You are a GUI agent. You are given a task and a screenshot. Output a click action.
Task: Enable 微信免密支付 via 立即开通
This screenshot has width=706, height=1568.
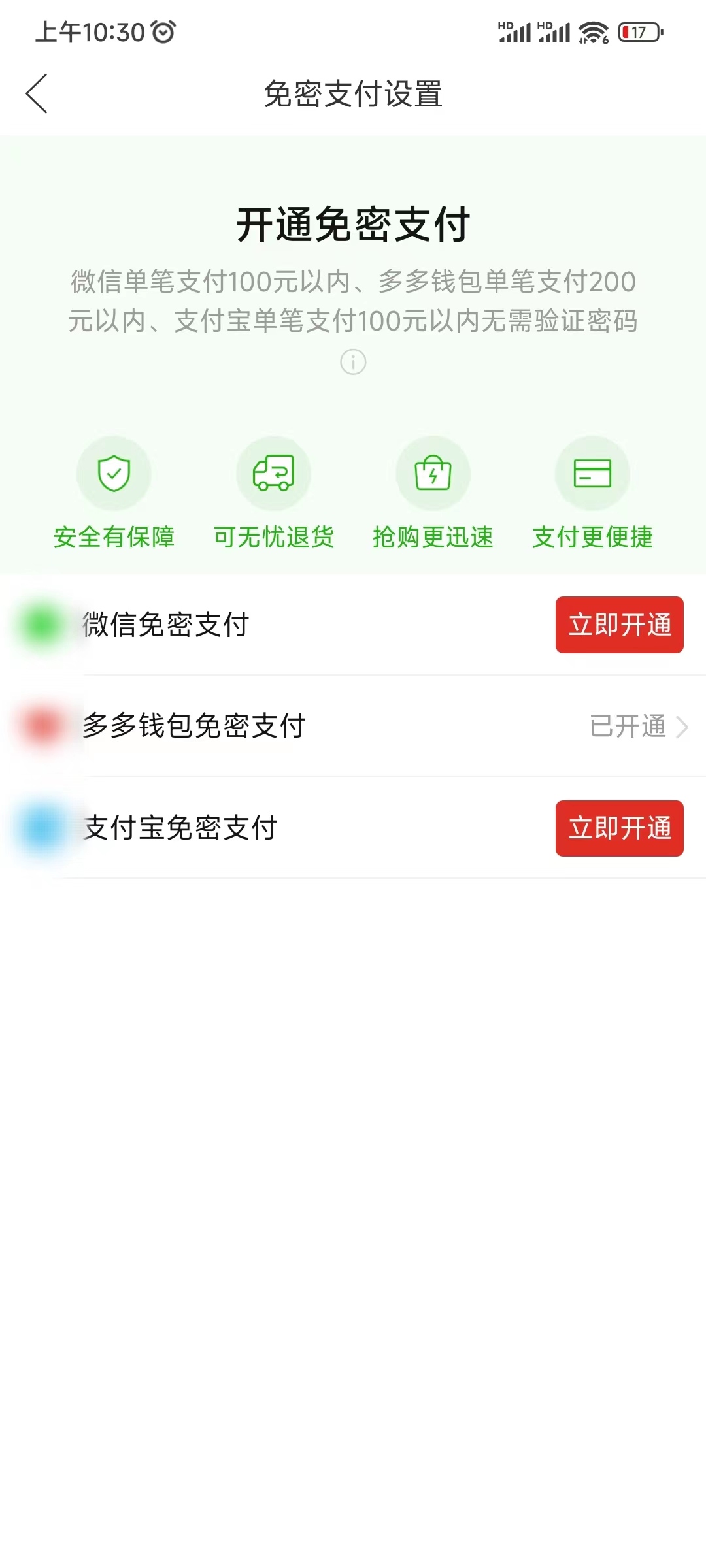618,625
